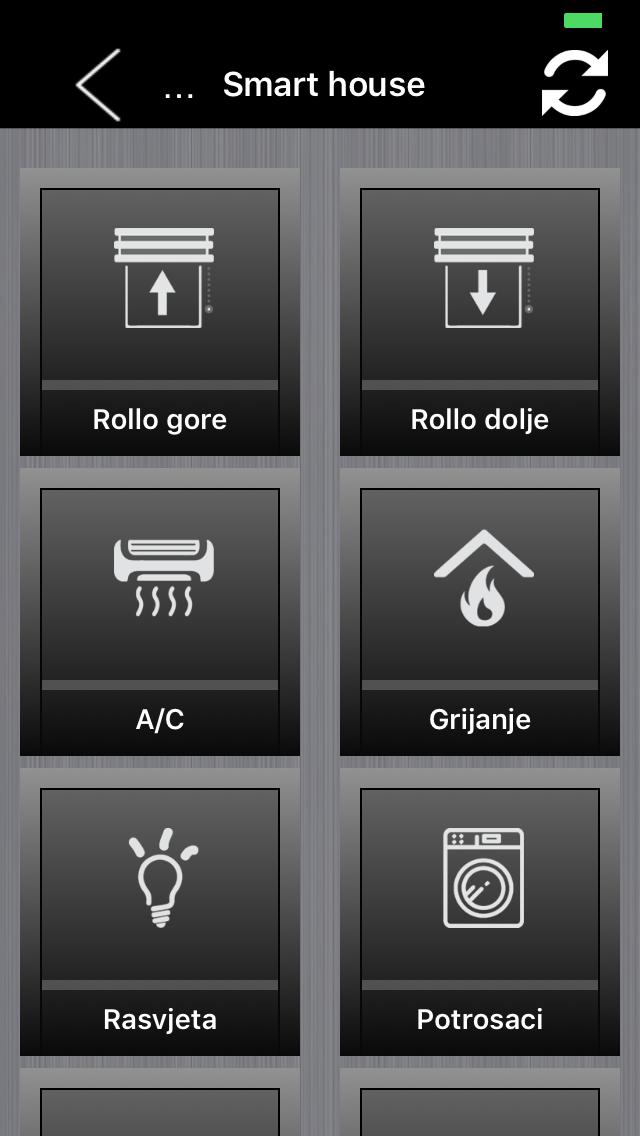This screenshot has height=1136, width=640.
Task: Open the Grijanje heating tile
Action: click(480, 613)
